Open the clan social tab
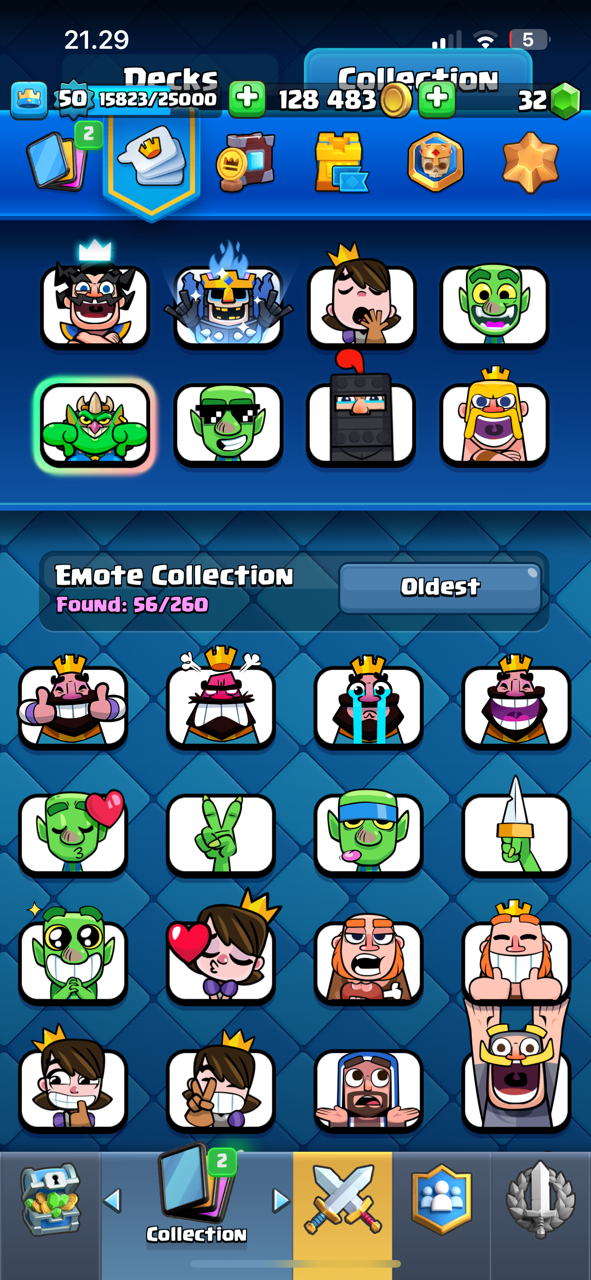This screenshot has height=1280, width=591. pyautogui.click(x=441, y=1198)
